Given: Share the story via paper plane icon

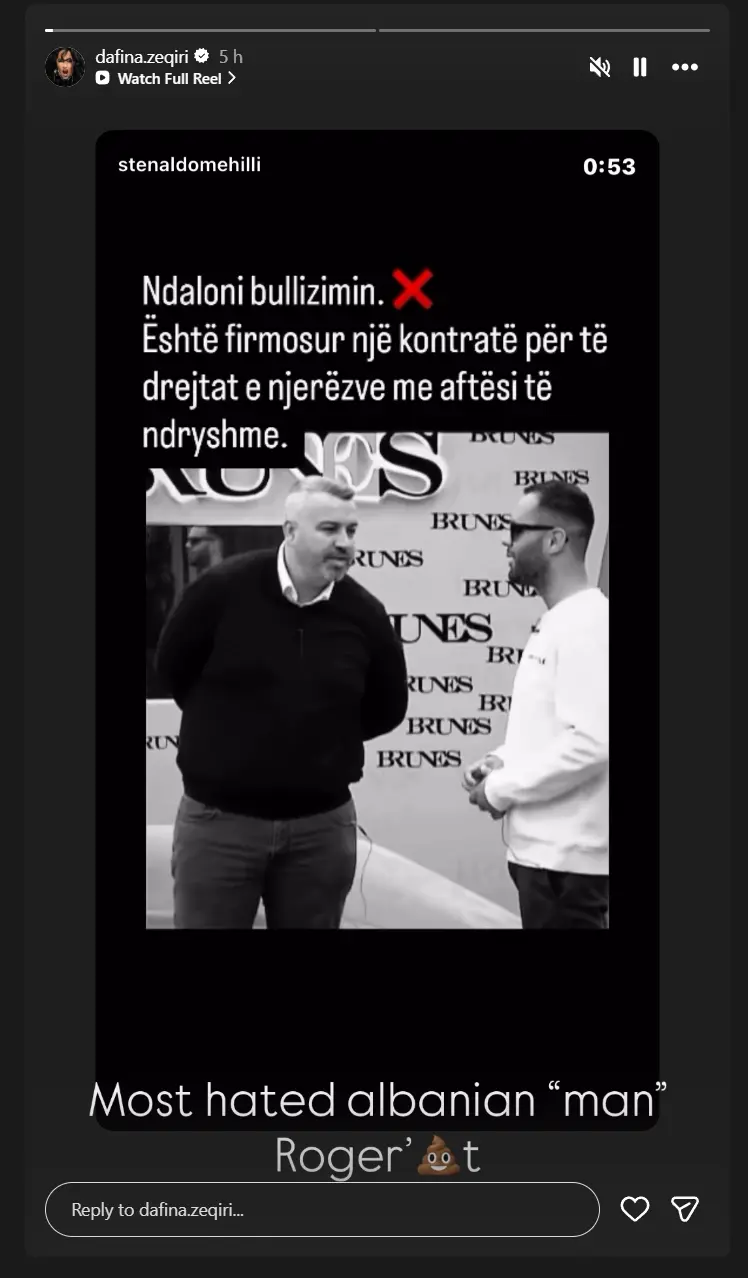Looking at the screenshot, I should coord(685,1209).
